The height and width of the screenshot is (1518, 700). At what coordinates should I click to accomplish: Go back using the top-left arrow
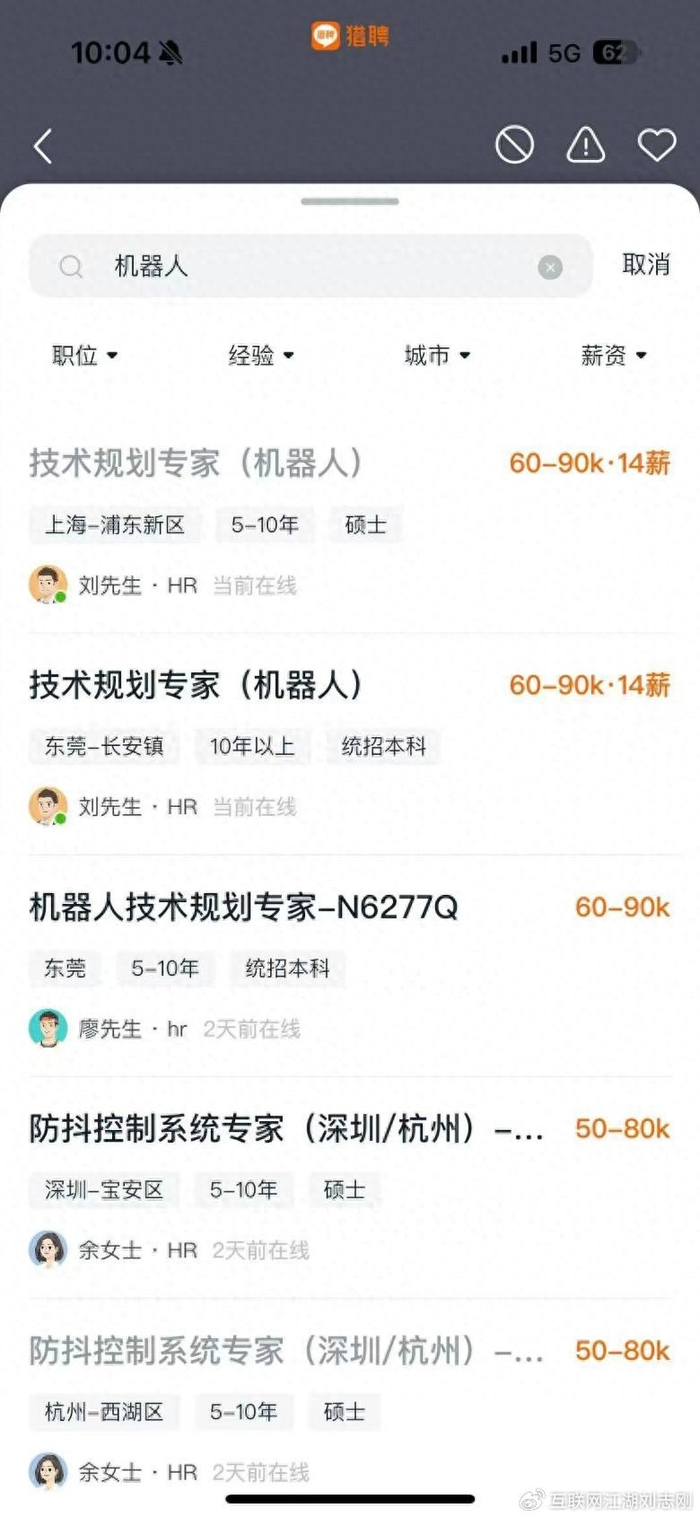[42, 147]
